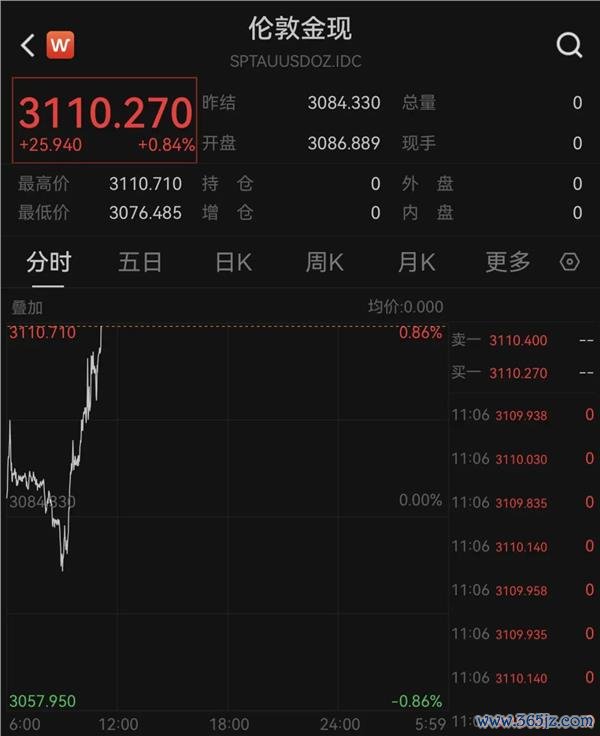This screenshot has height=736, width=600.
Task: Open chart settings hexagon icon
Action: 570,262
